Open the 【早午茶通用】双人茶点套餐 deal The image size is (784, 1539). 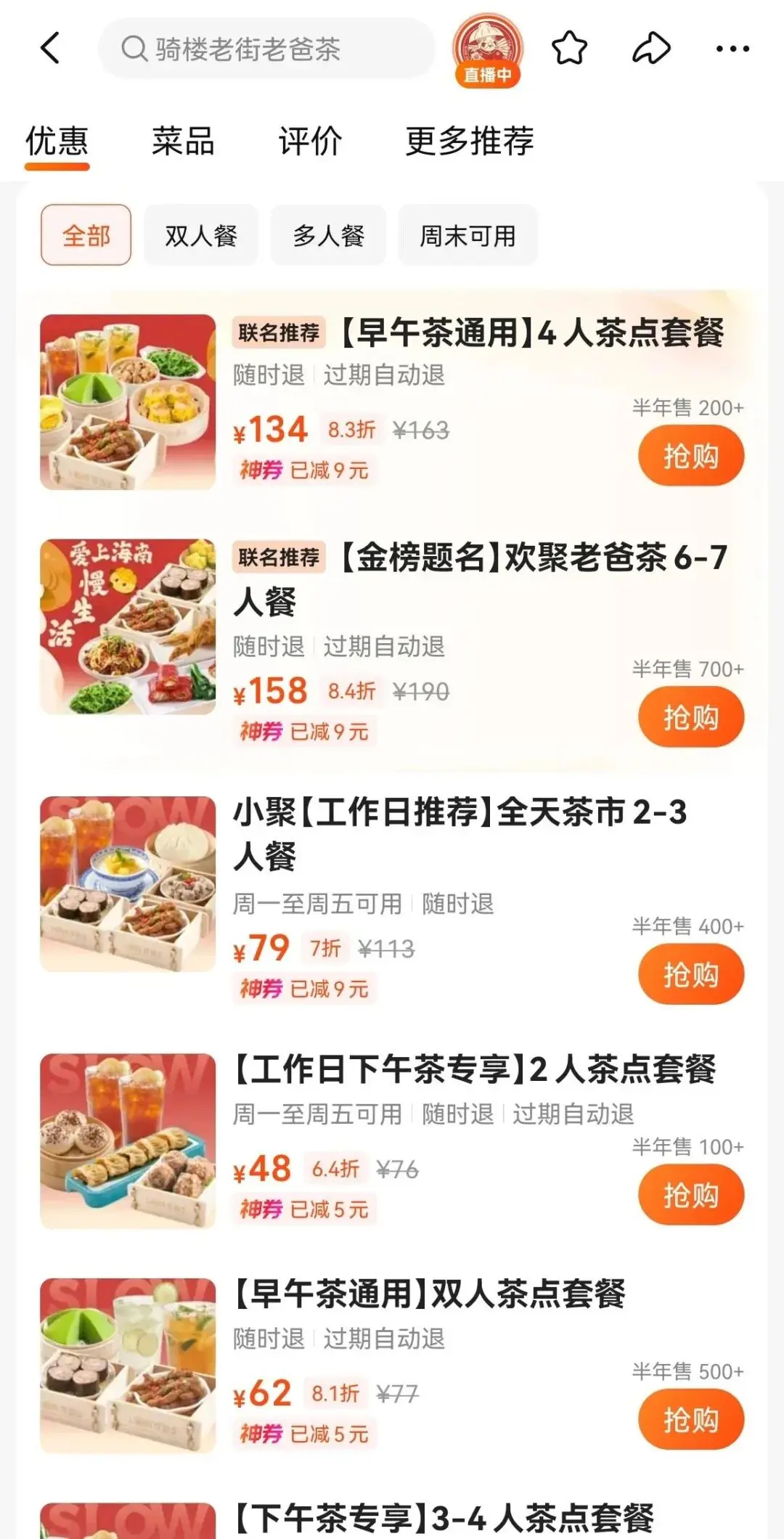428,1294
